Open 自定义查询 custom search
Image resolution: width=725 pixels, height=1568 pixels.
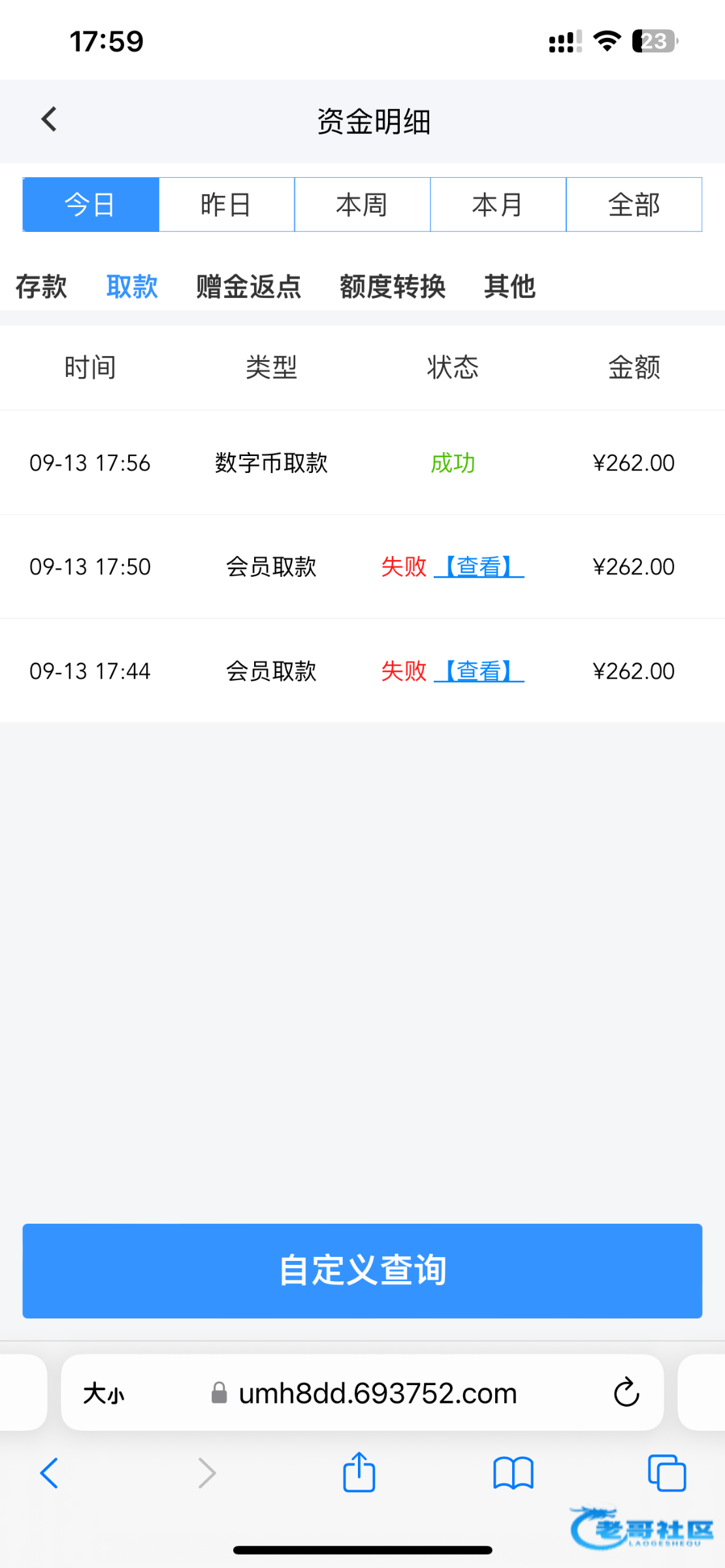362,1271
